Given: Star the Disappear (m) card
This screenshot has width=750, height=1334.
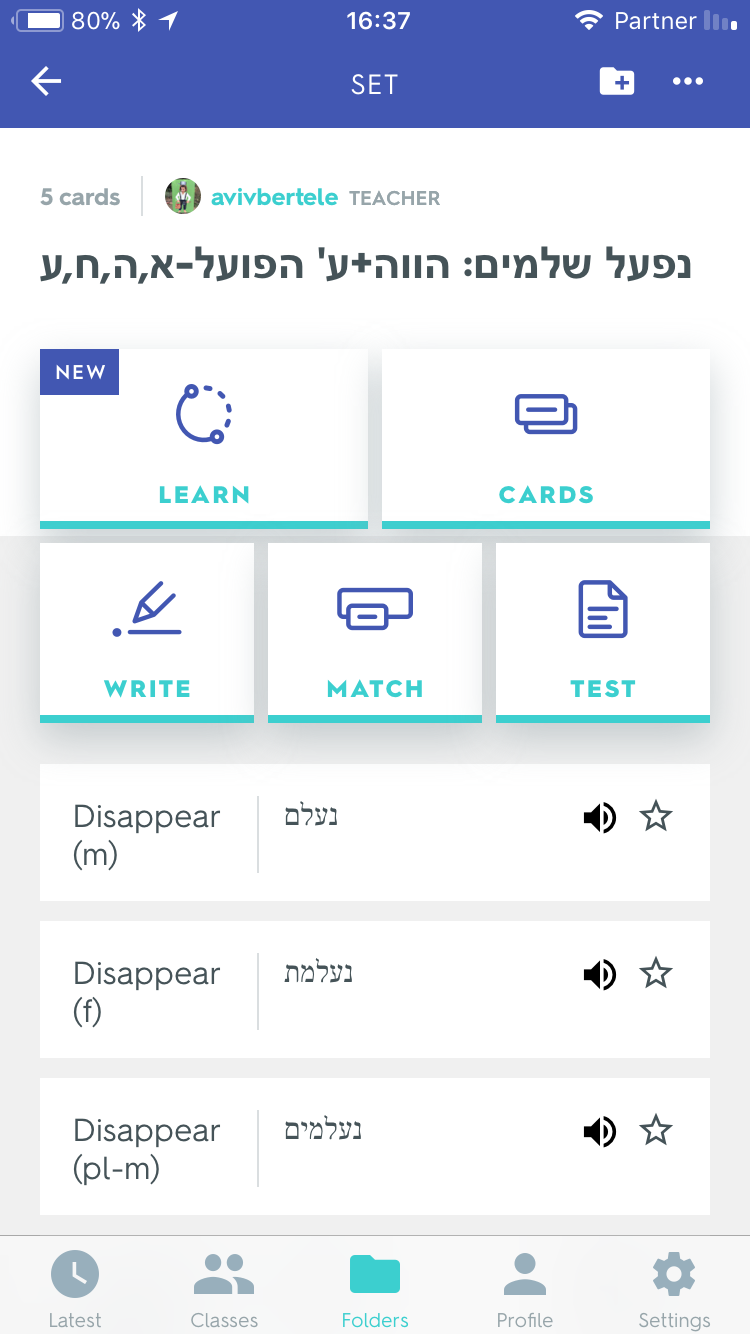Looking at the screenshot, I should tap(656, 817).
